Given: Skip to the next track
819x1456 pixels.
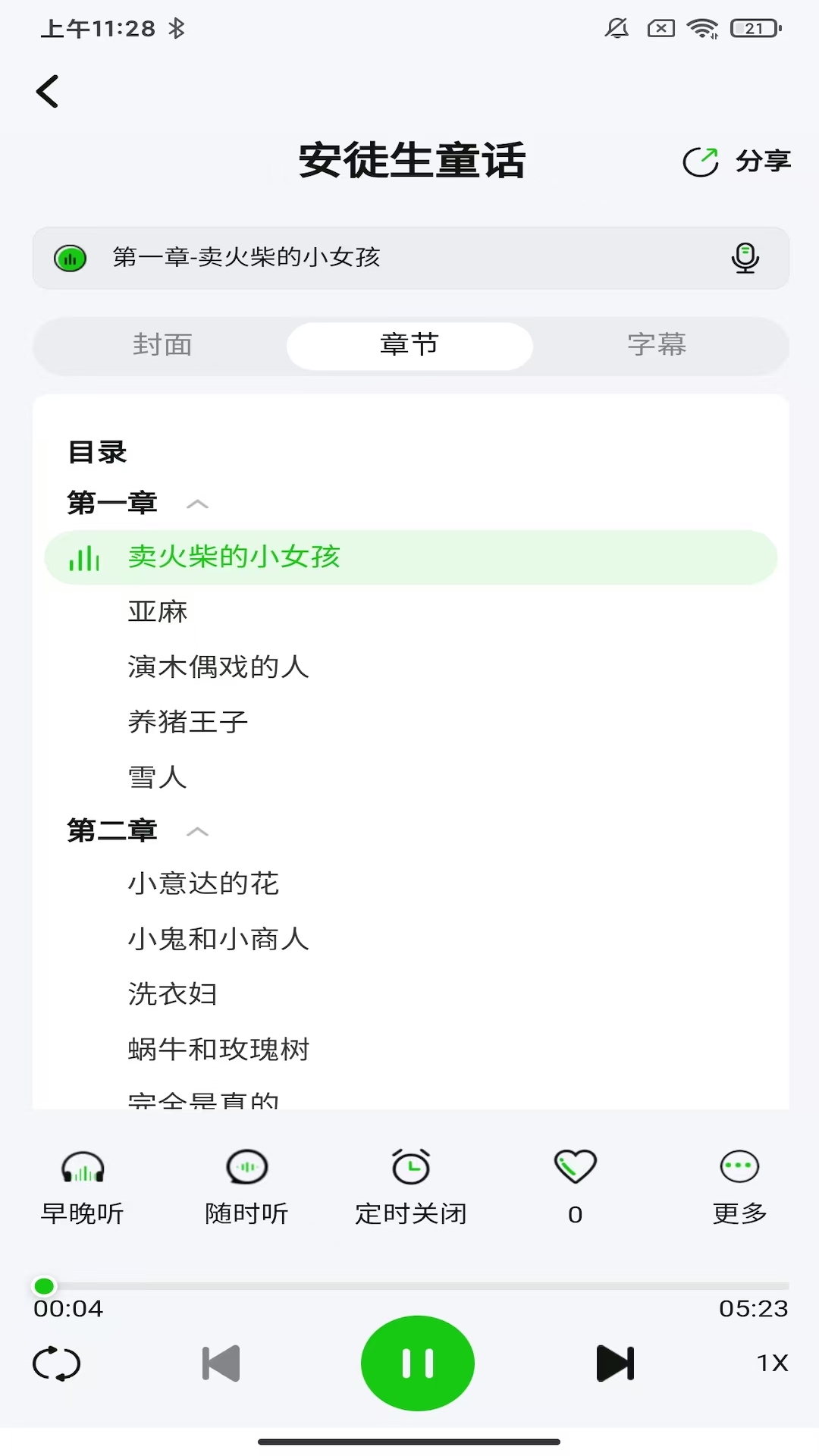Looking at the screenshot, I should pyautogui.click(x=614, y=1362).
